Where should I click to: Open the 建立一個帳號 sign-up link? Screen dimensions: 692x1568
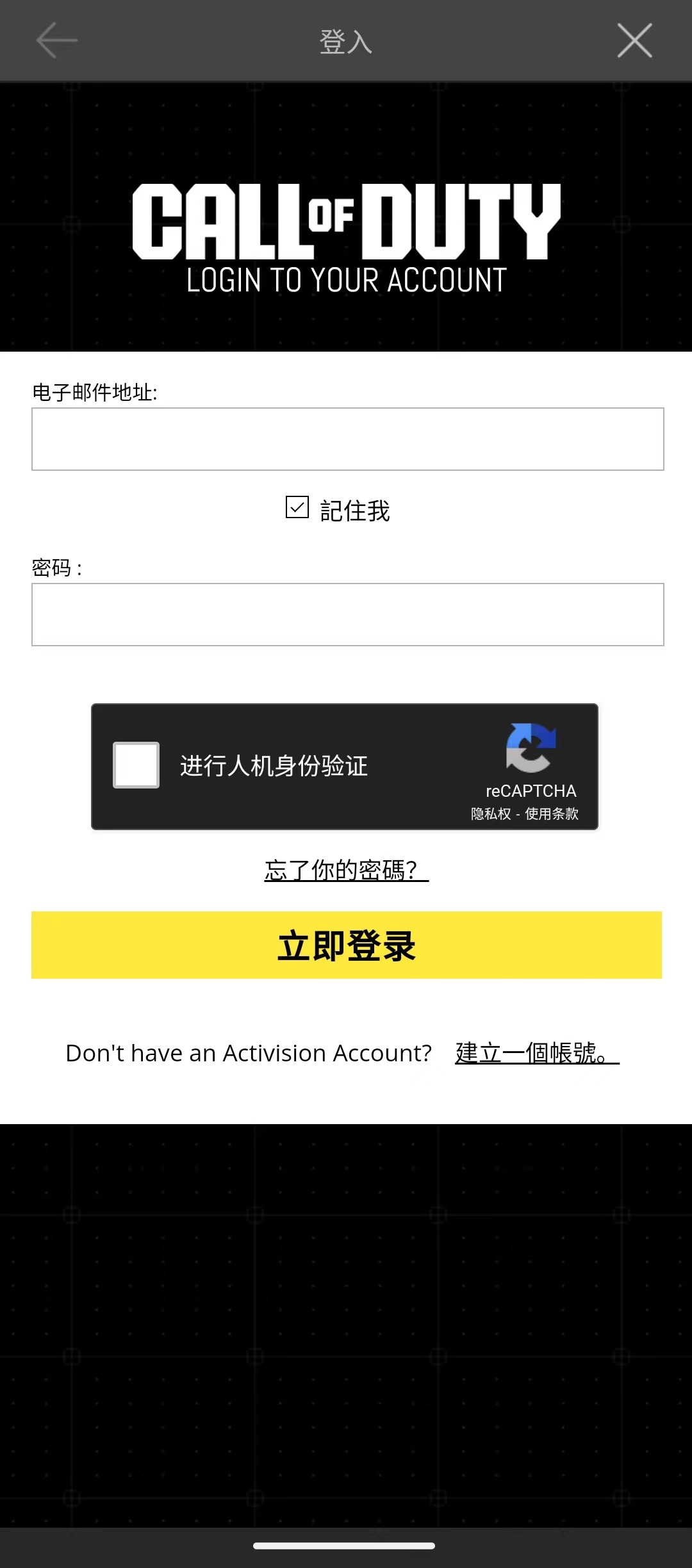tap(537, 1052)
